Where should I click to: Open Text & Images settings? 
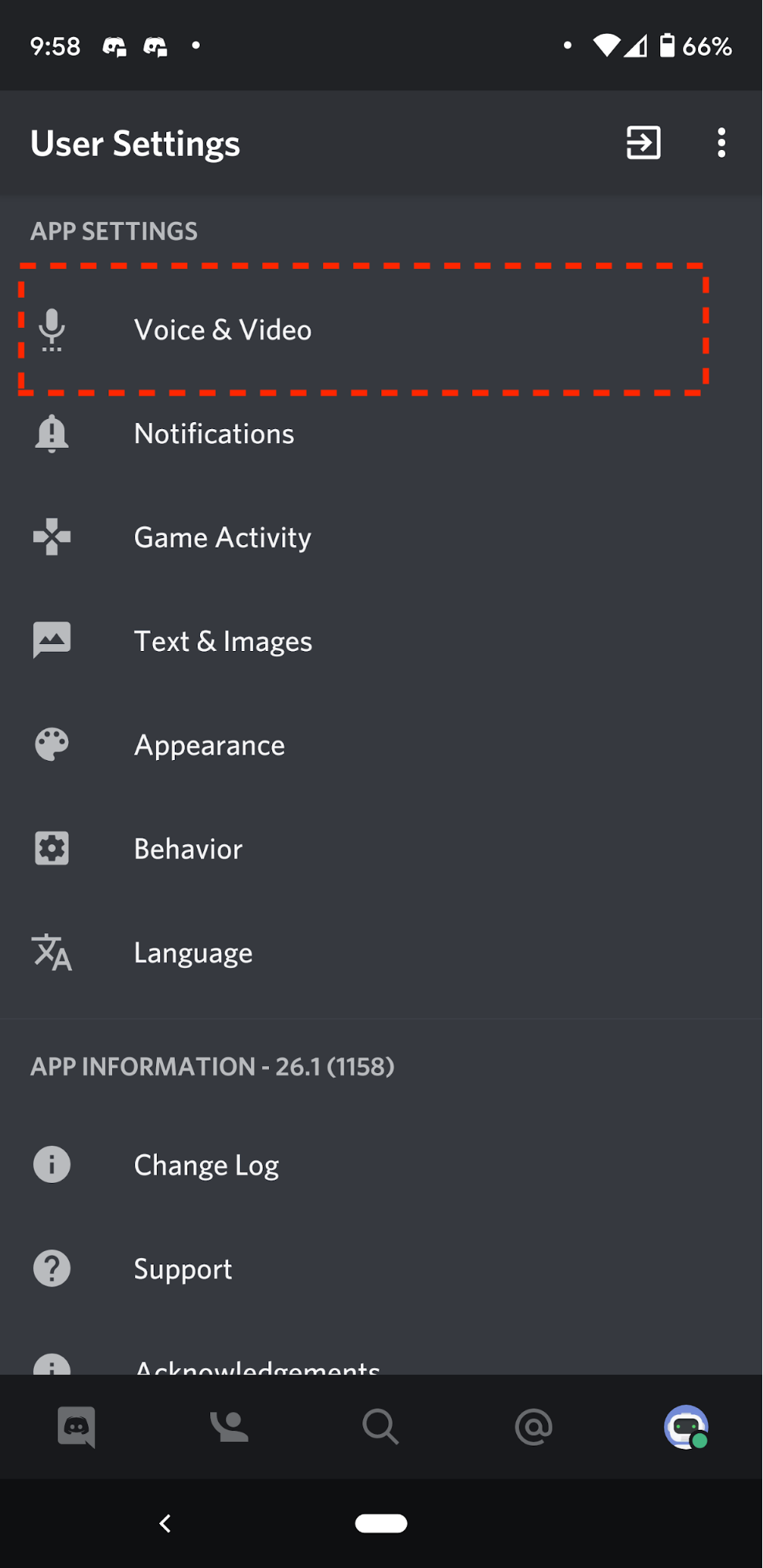click(223, 642)
